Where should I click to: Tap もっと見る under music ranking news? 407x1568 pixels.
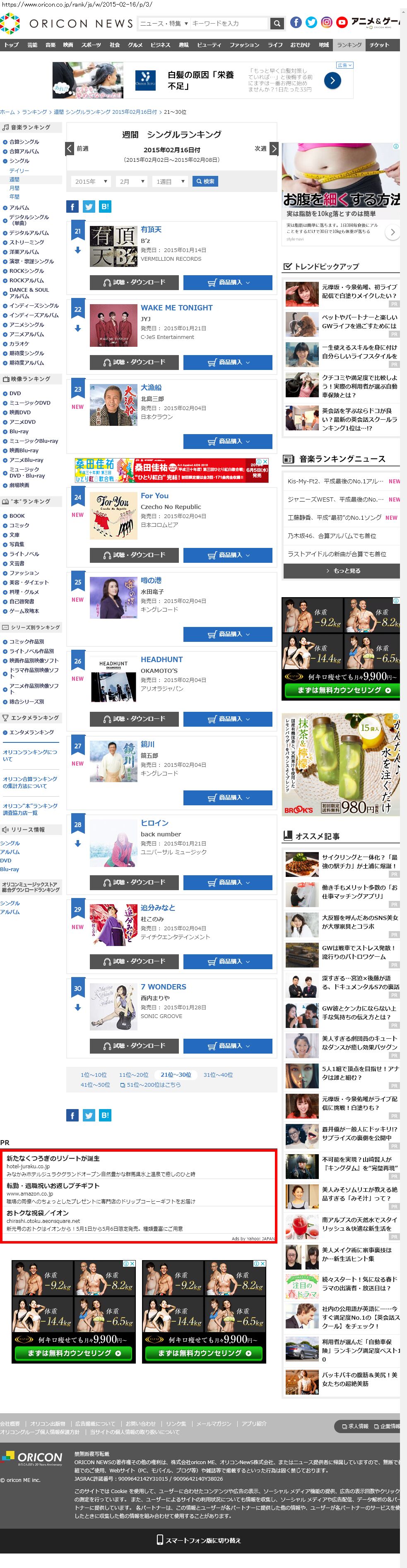342,571
